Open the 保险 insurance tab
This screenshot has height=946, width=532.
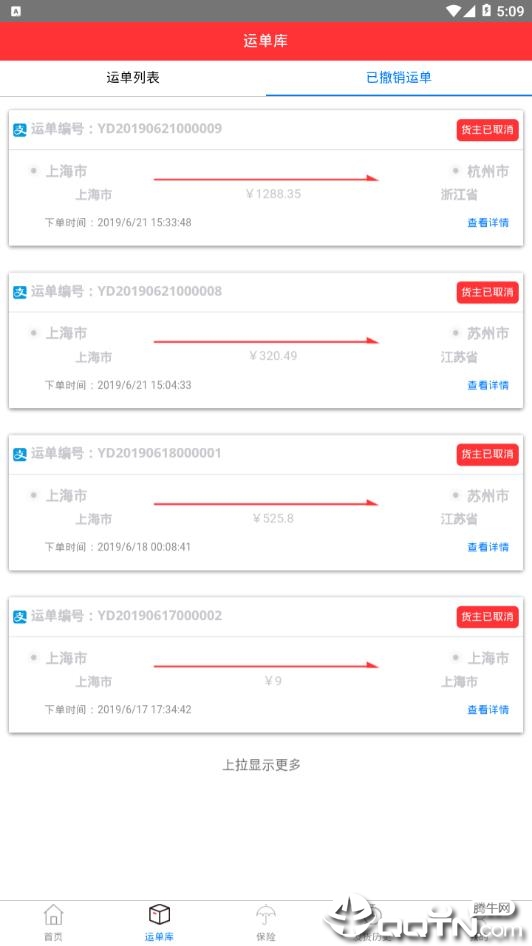[x=265, y=922]
